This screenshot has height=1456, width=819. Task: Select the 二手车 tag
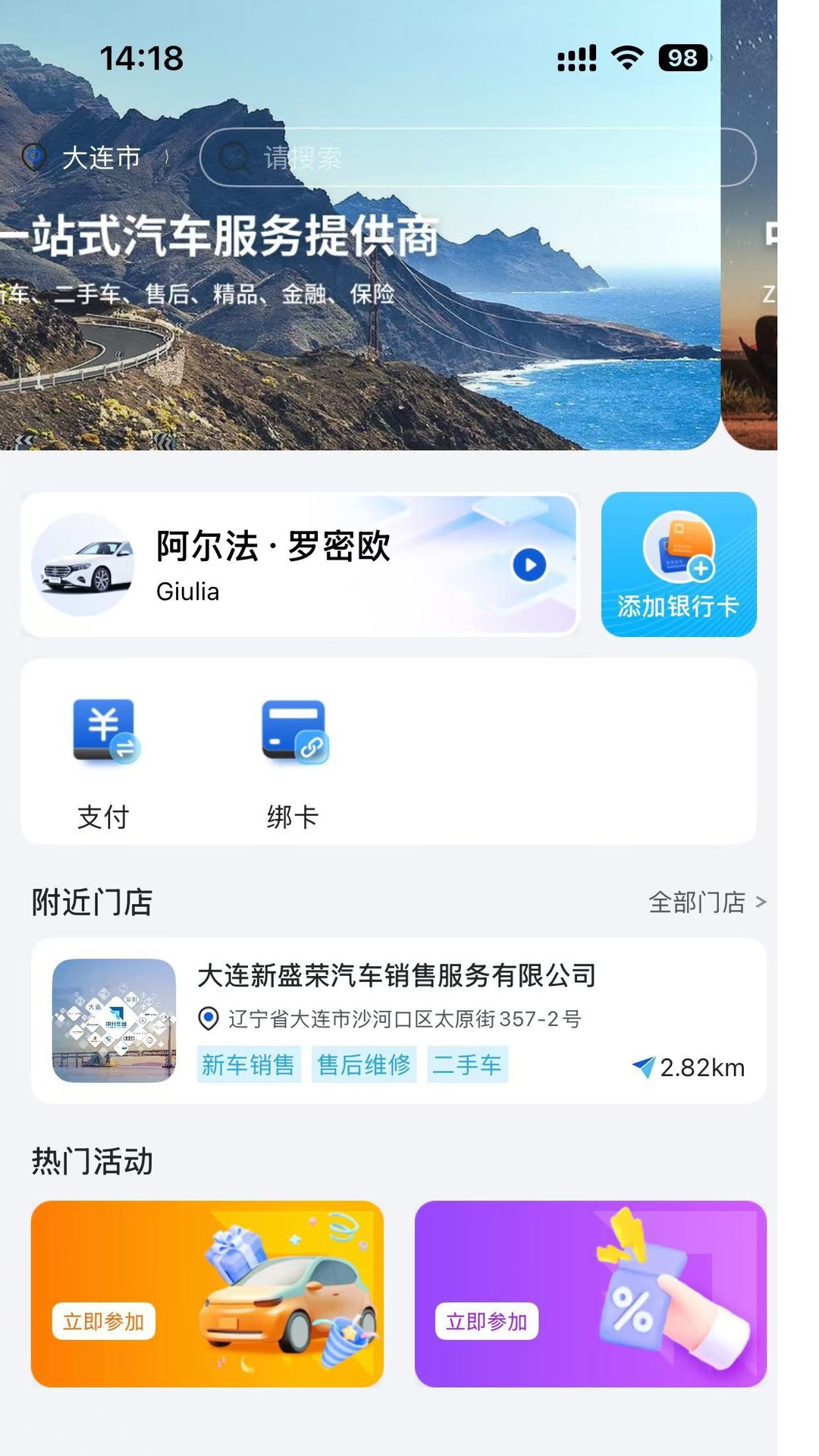coord(467,1065)
